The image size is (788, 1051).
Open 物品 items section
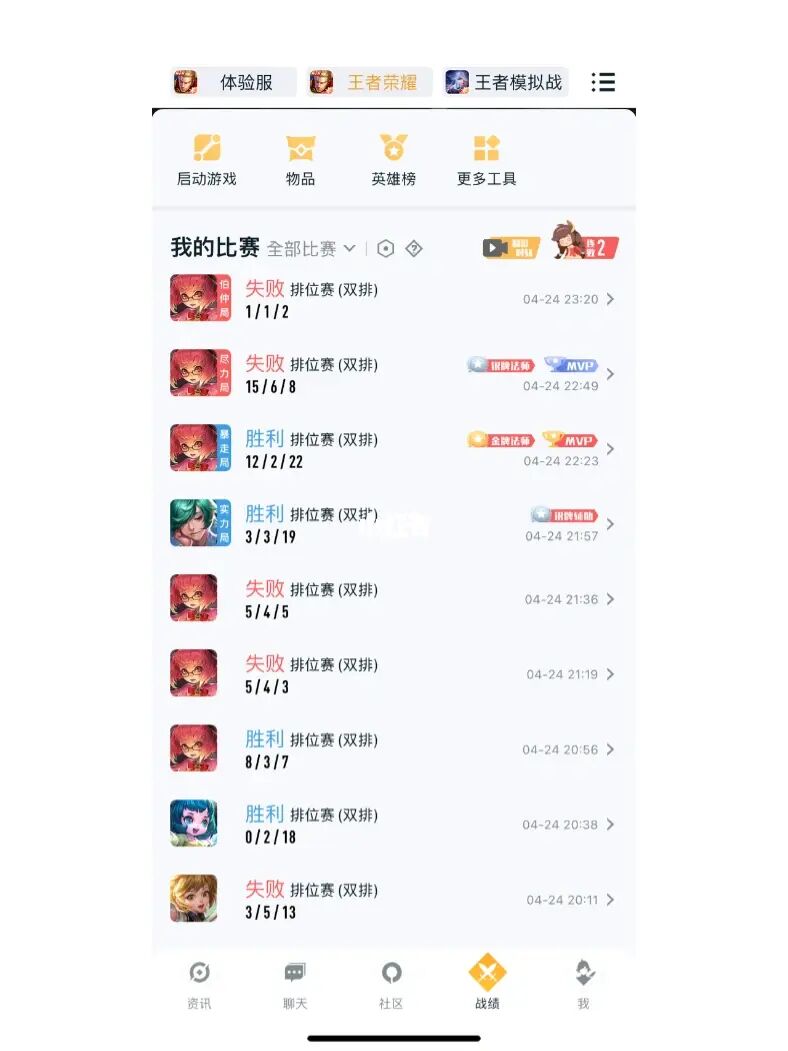(x=300, y=160)
